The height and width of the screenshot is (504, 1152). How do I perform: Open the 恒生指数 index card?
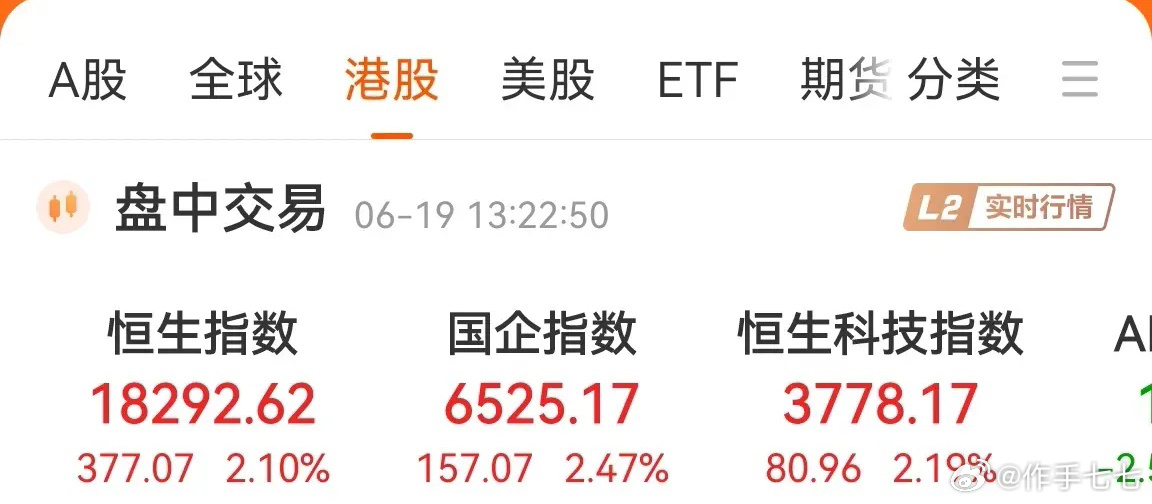(203, 400)
